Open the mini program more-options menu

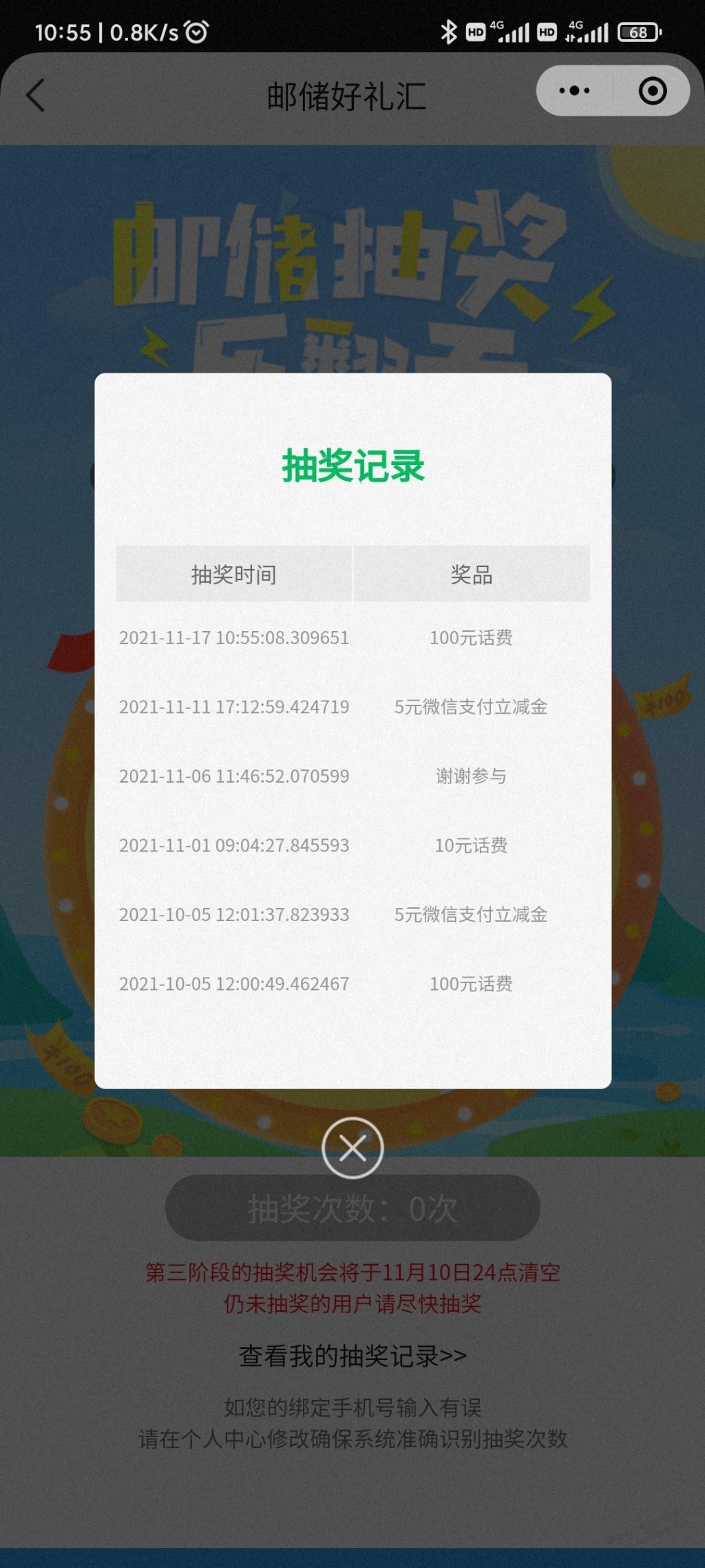coord(574,91)
